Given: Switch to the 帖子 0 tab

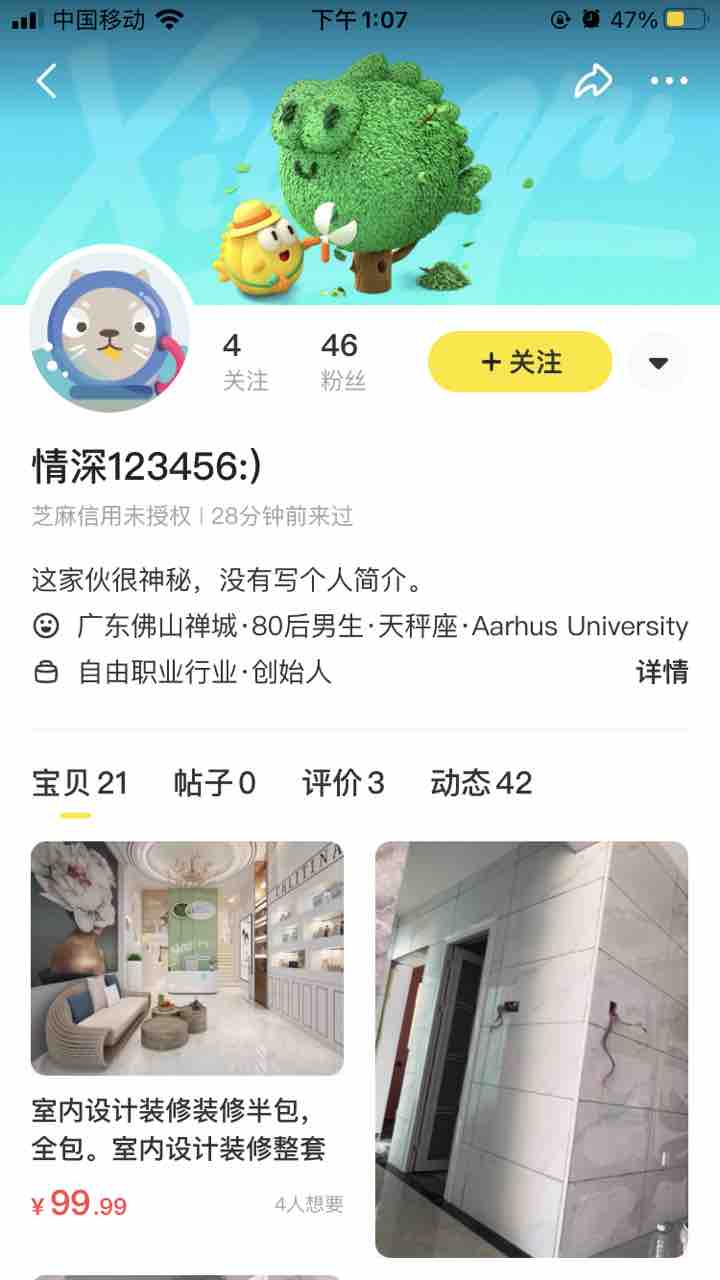Looking at the screenshot, I should (214, 783).
